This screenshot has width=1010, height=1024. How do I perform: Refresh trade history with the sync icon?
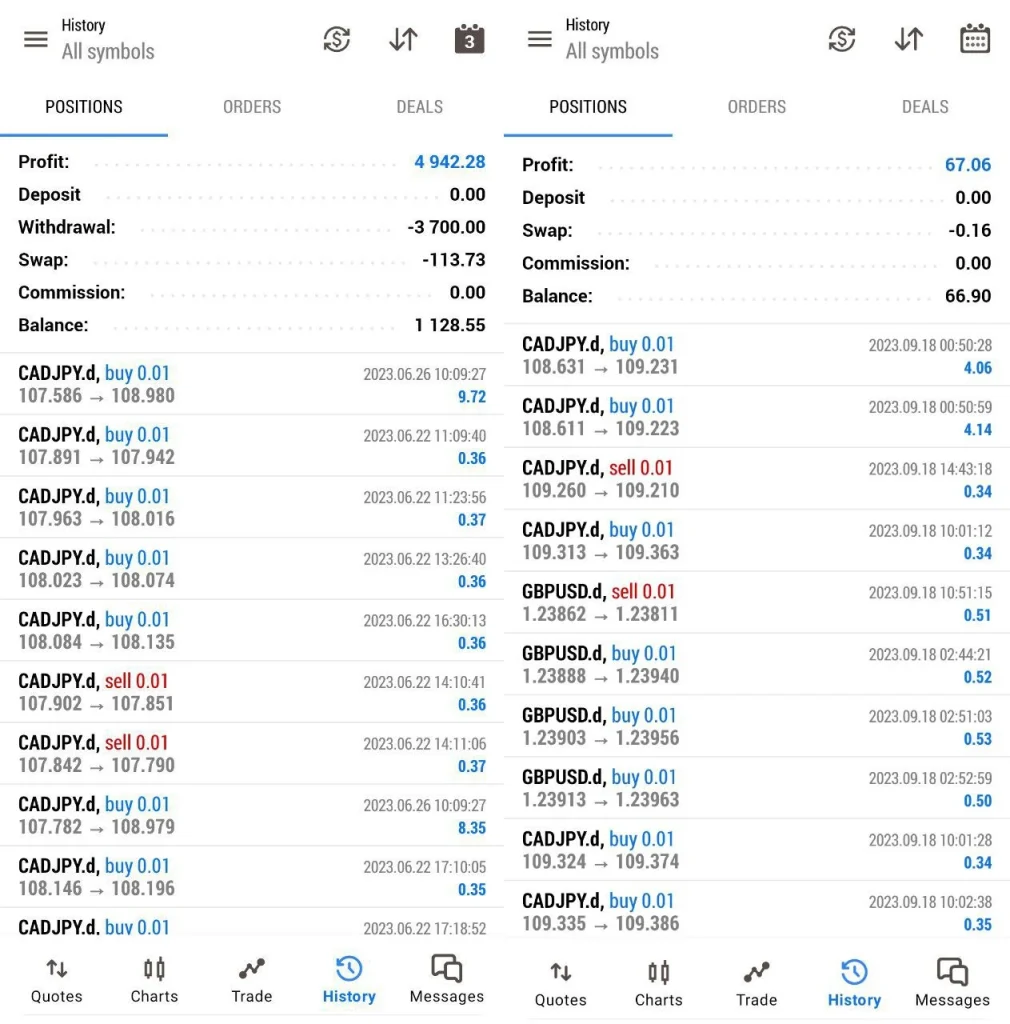337,39
